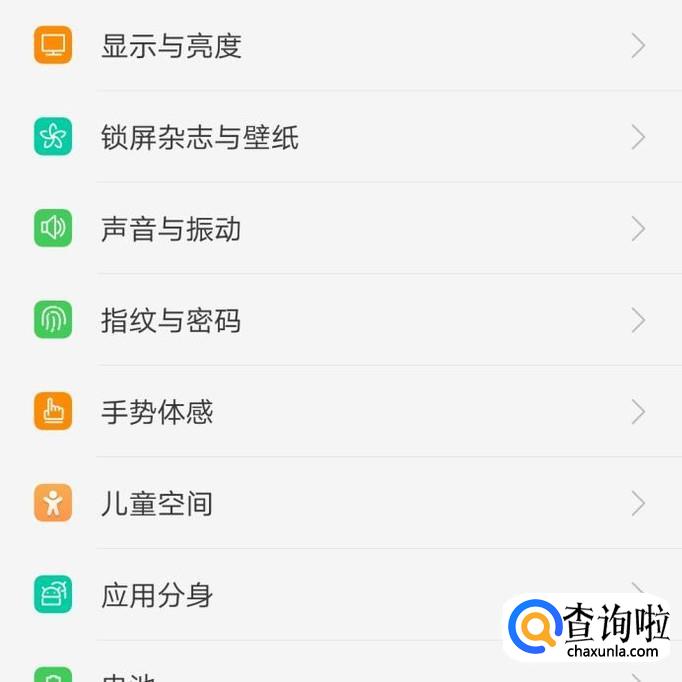Open 声音与振动 settings
The height and width of the screenshot is (682, 682).
pyautogui.click(x=171, y=230)
